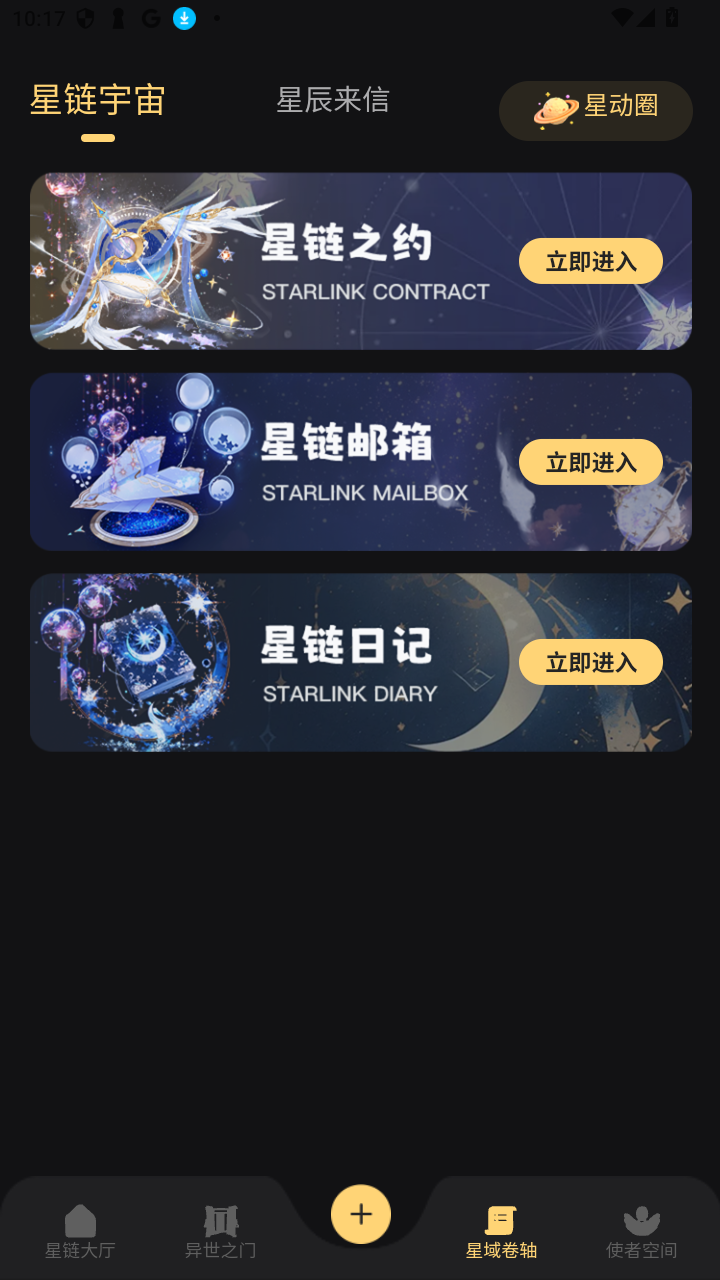Open the STARLINK MAILBOX banner
Viewport: 720px width, 1280px height.
(x=360, y=461)
